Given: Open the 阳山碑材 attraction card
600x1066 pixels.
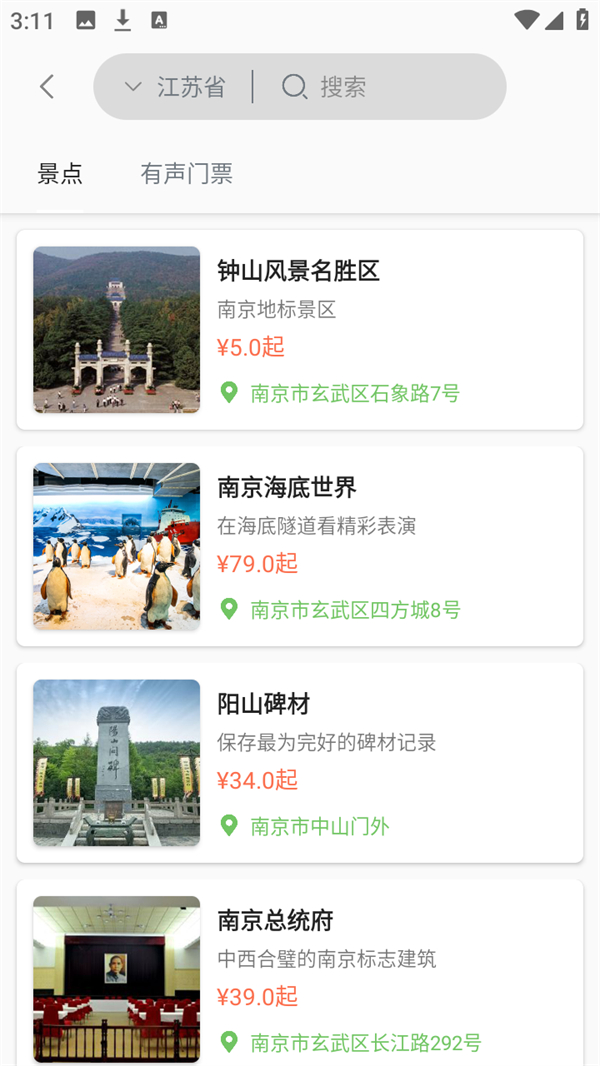Looking at the screenshot, I should (300, 762).
